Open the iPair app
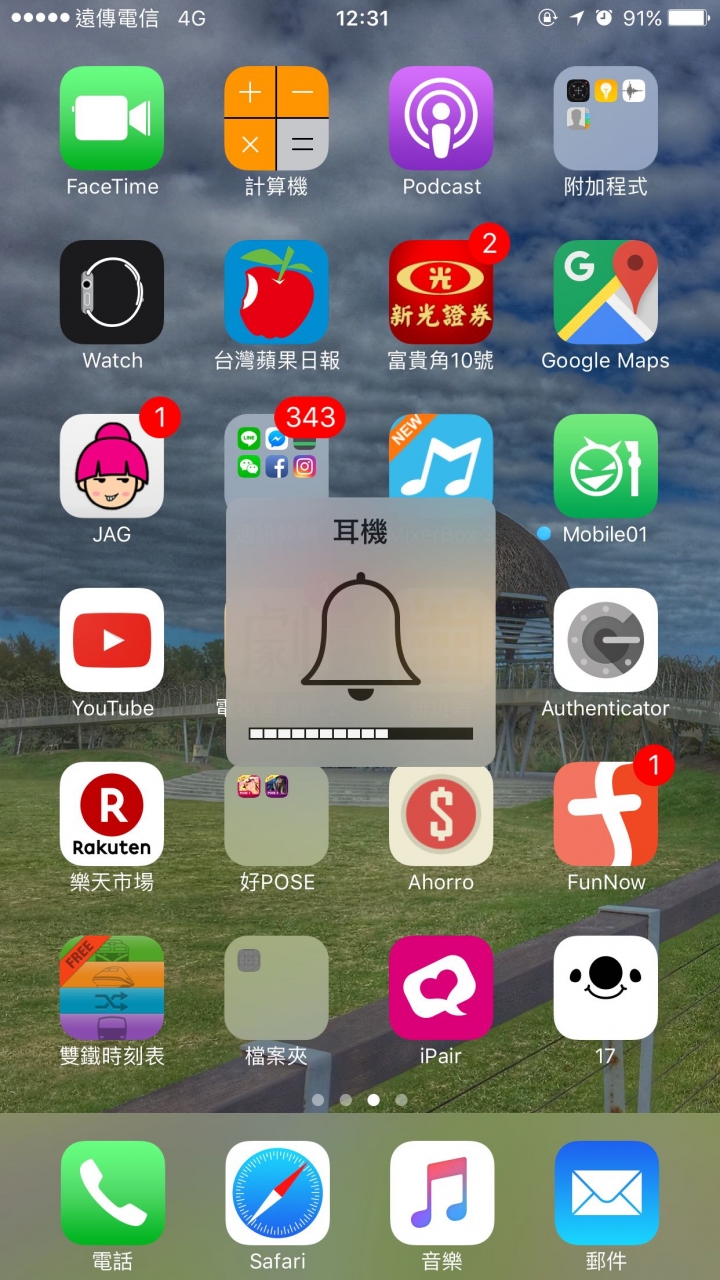This screenshot has width=720, height=1280. click(441, 988)
